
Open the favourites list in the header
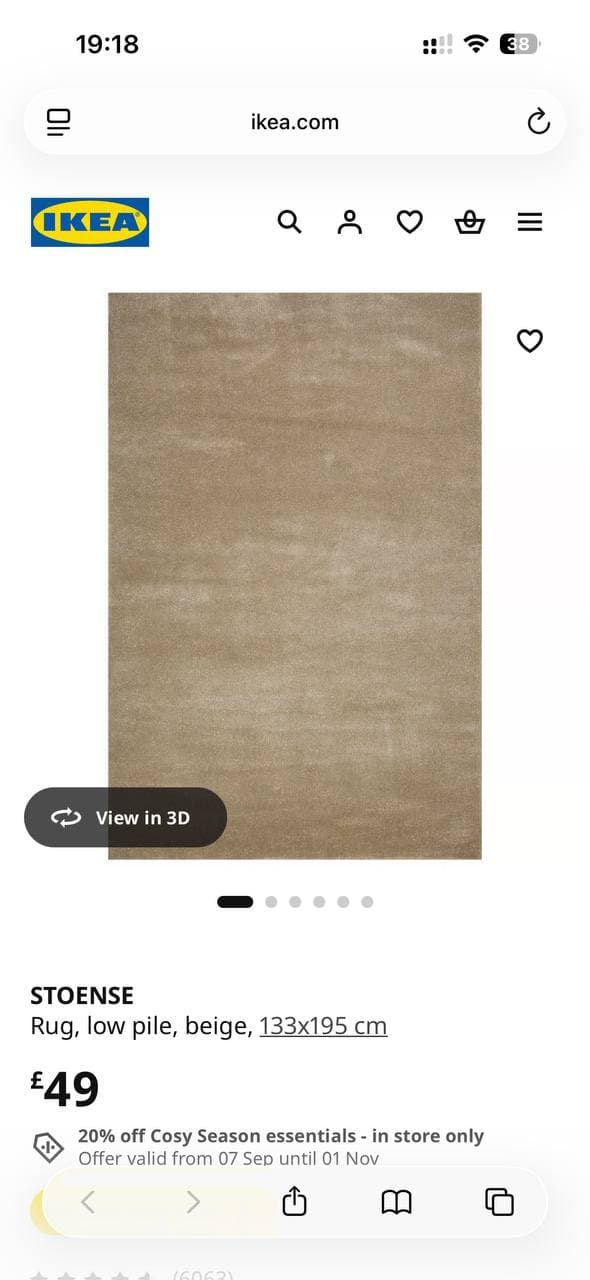coord(410,222)
